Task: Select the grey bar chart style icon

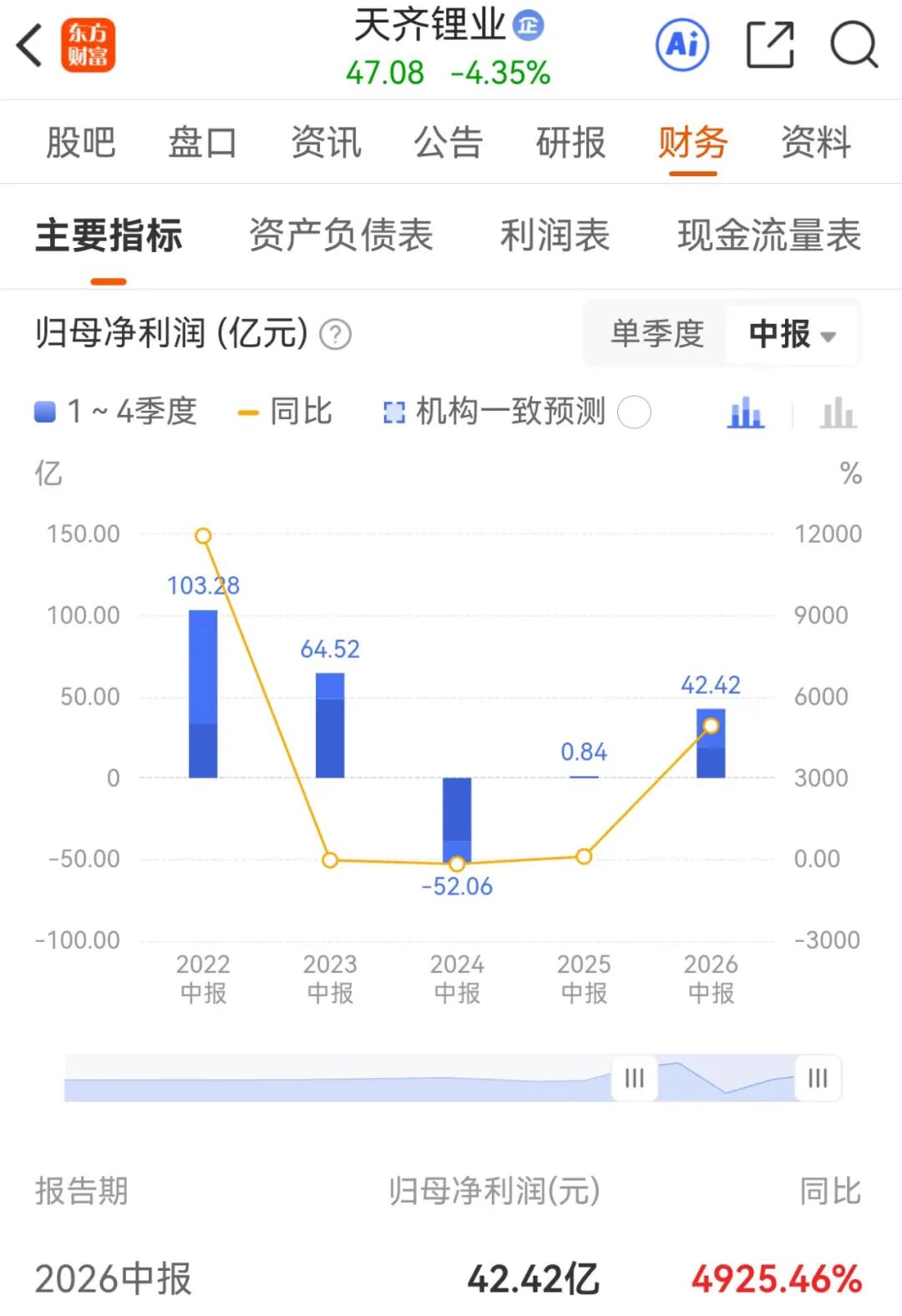Action: (x=838, y=413)
